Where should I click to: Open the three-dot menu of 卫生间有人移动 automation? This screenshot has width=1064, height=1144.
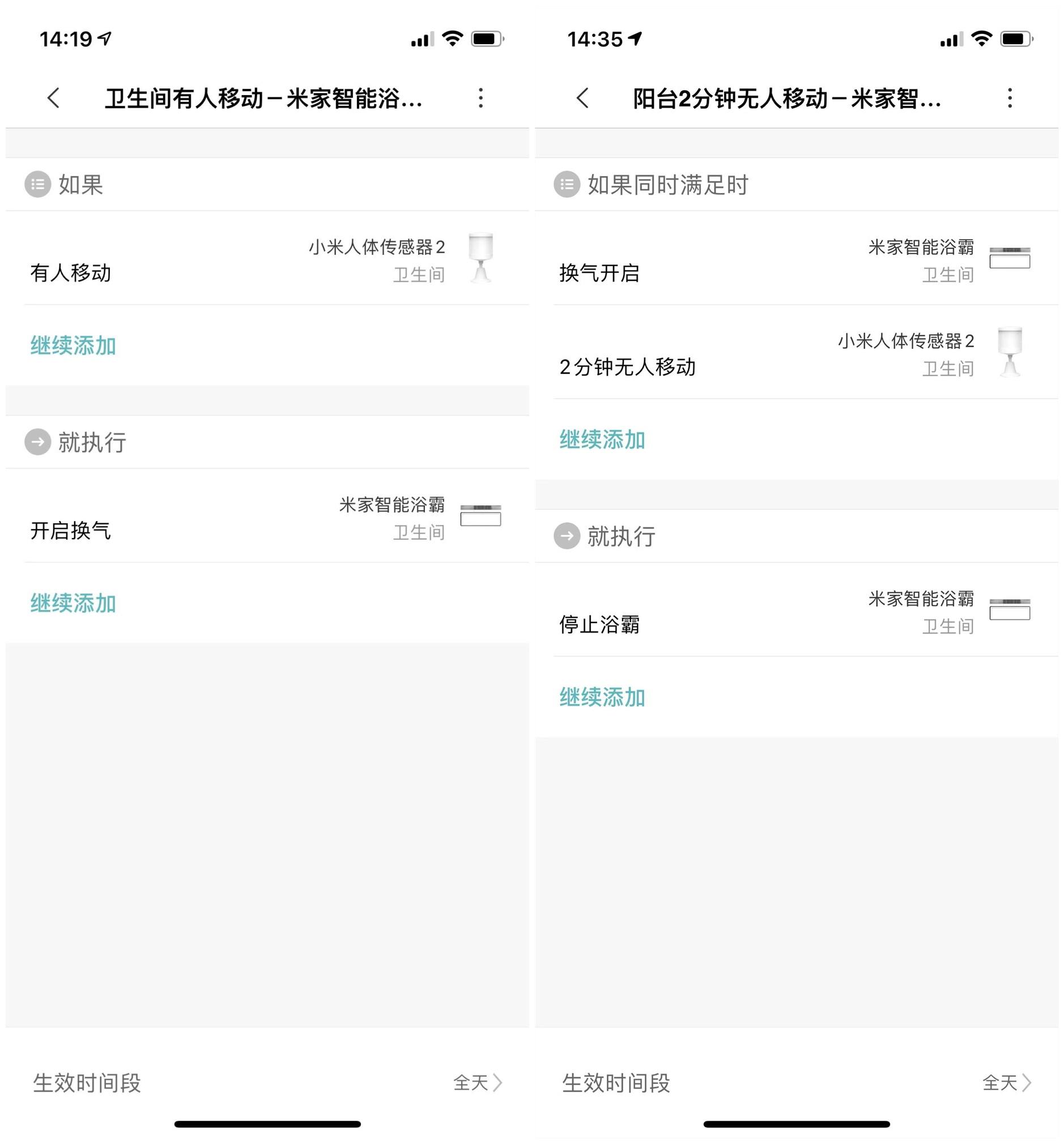click(x=482, y=99)
